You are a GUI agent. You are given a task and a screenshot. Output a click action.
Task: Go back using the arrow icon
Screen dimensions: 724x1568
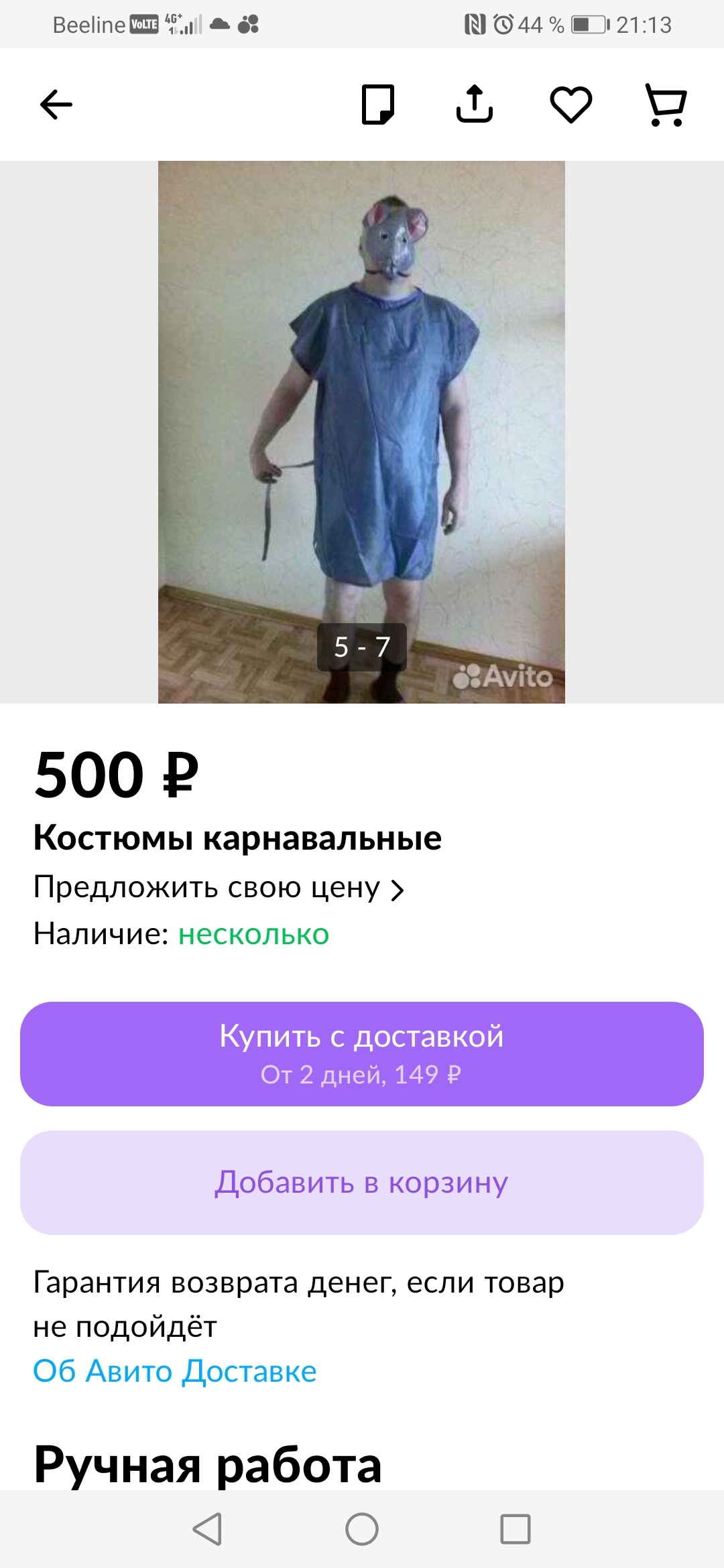click(x=56, y=105)
